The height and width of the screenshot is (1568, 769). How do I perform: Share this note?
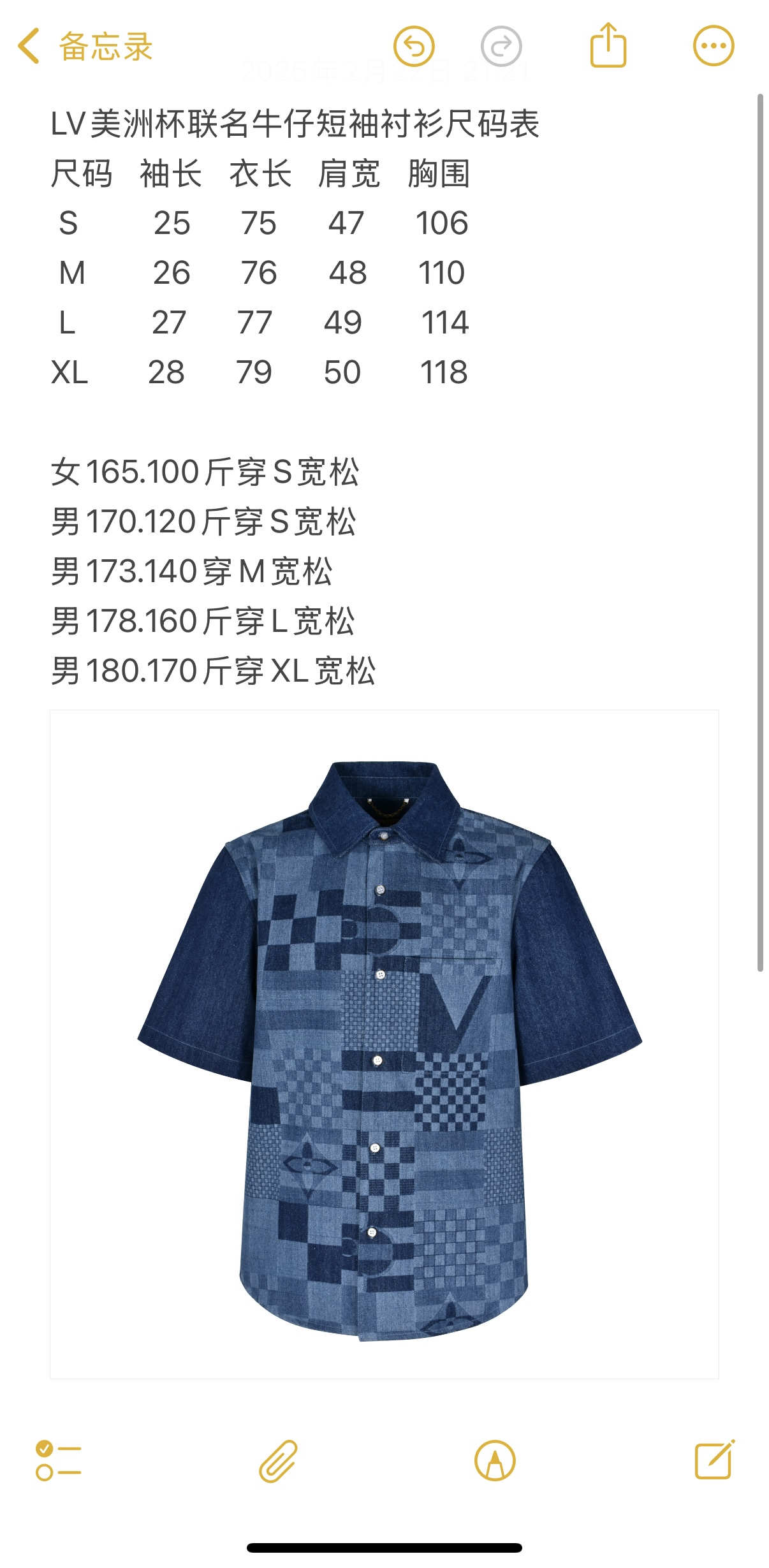tap(608, 45)
